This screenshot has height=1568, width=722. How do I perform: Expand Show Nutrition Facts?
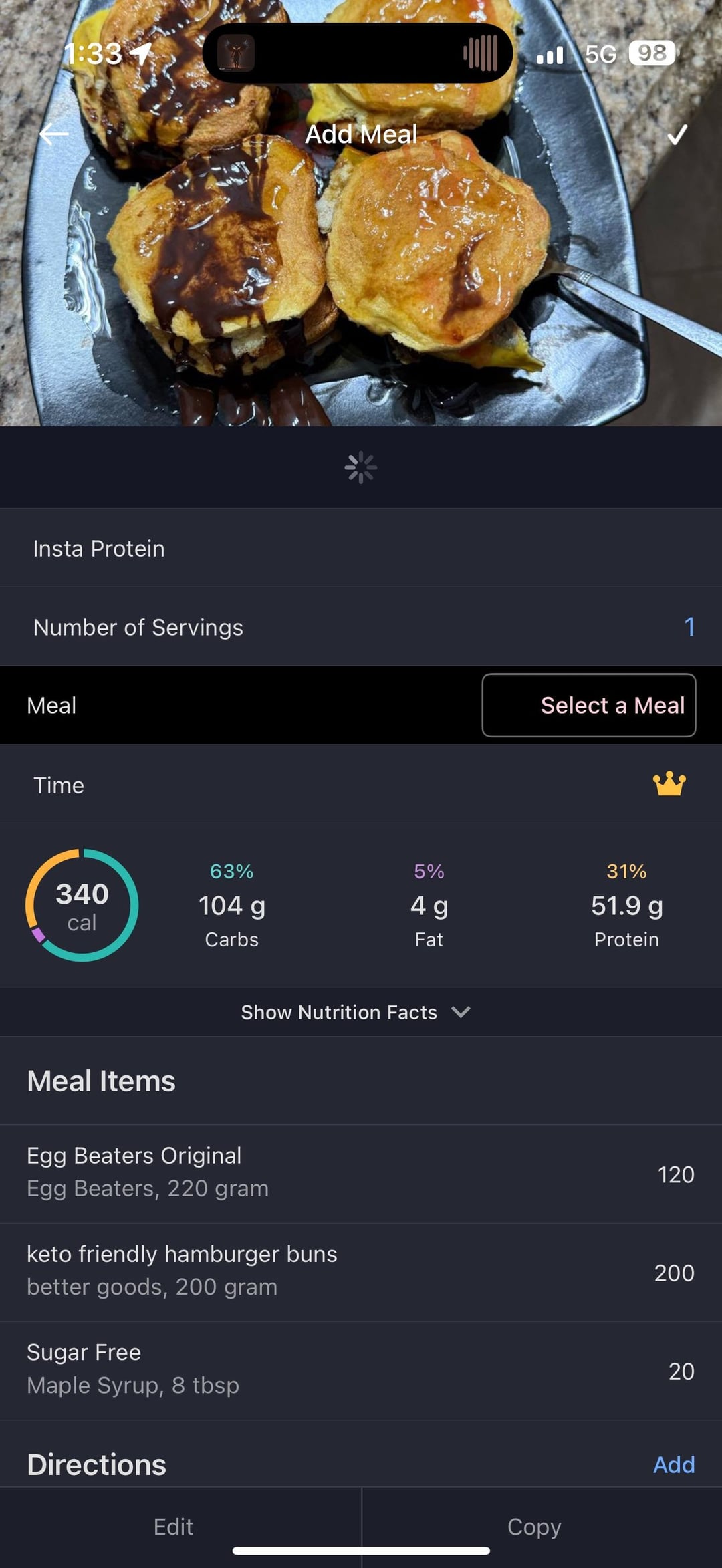(x=356, y=1012)
